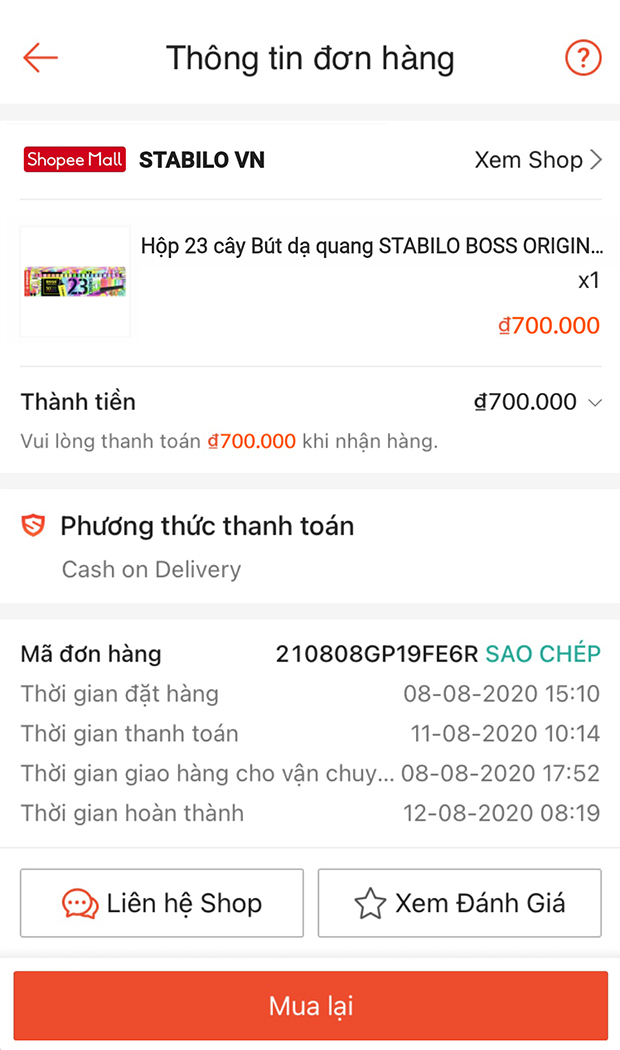Open the help question mark icon
This screenshot has height=1050, width=620.
[583, 58]
